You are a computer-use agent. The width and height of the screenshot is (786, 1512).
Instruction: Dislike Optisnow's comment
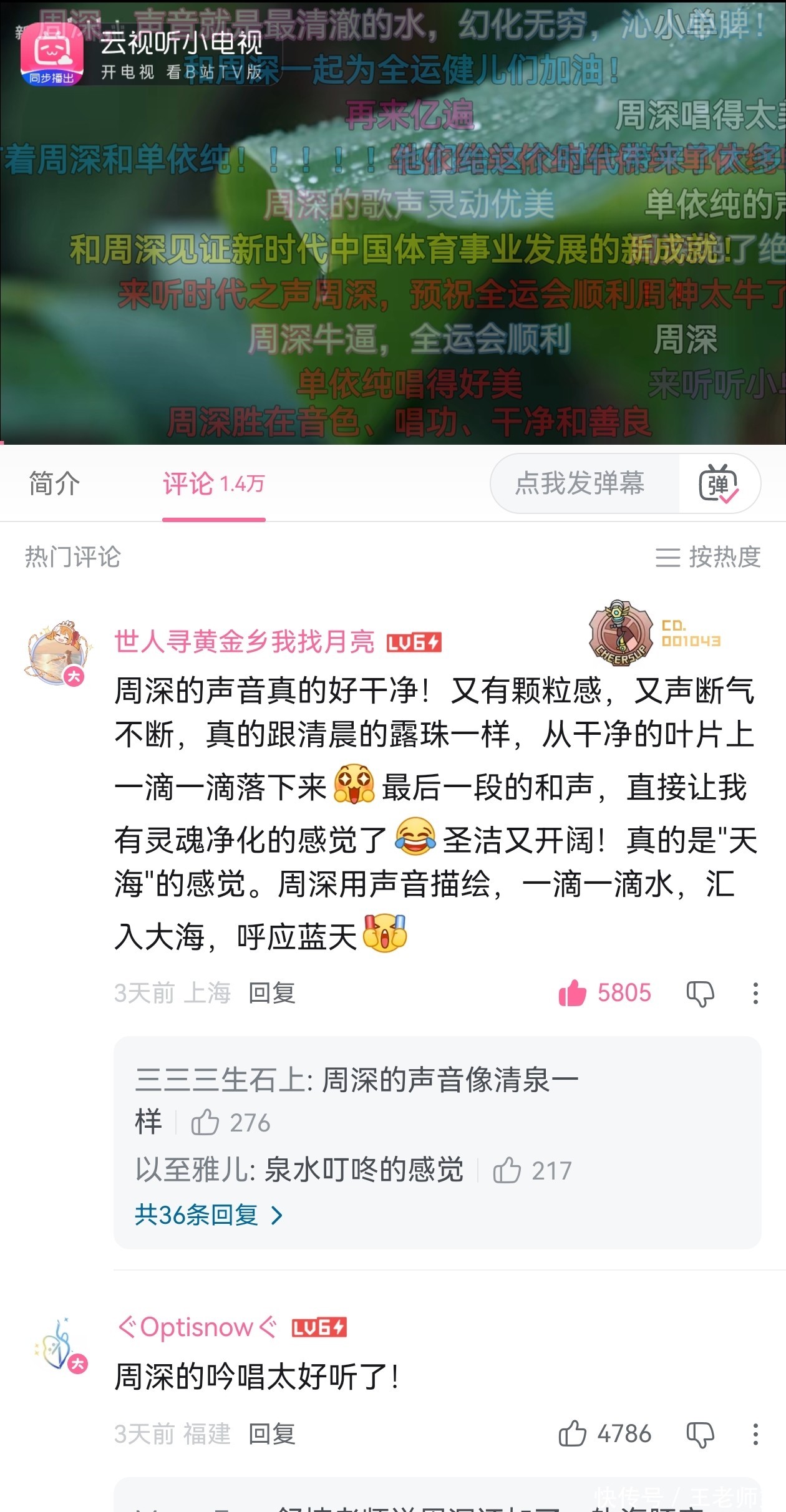700,1435
